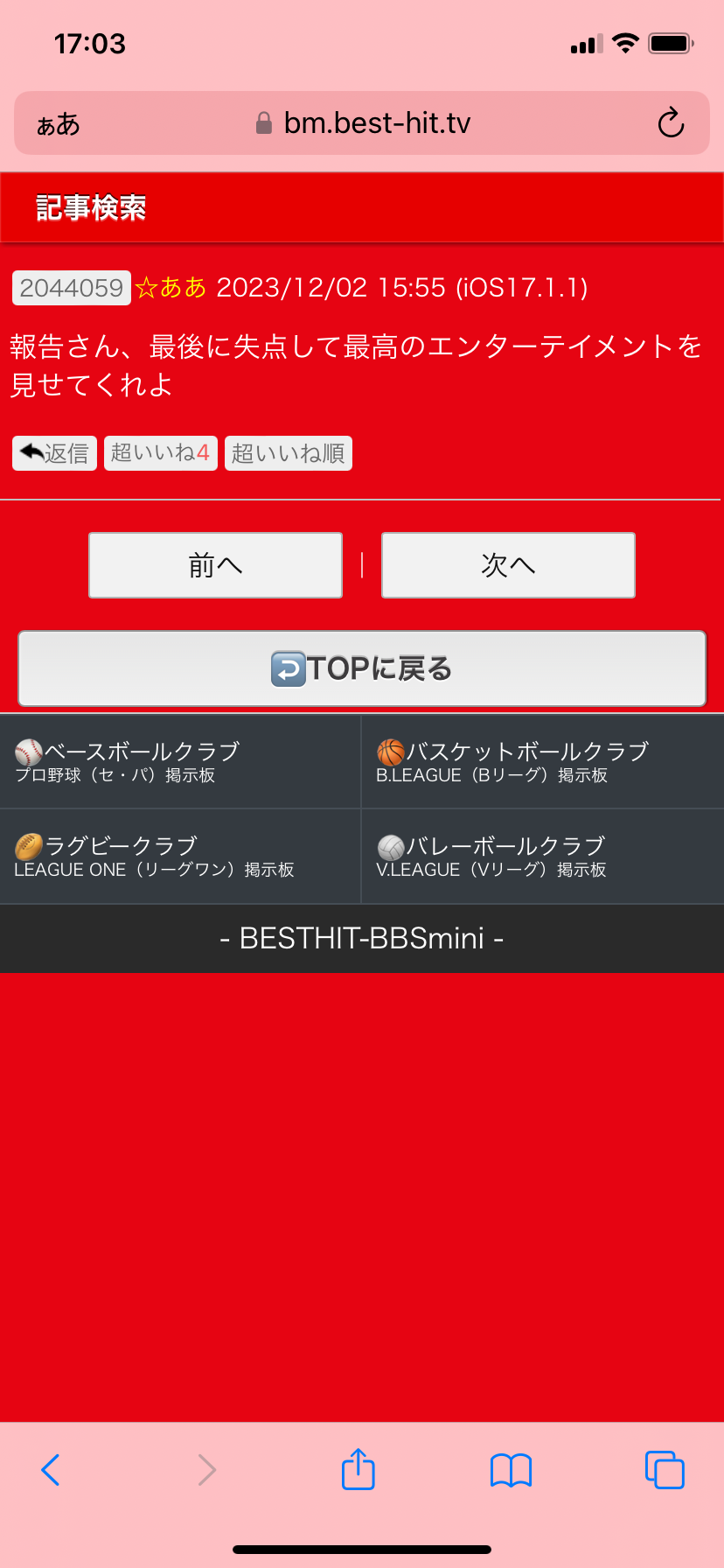Screen dimensions: 724x1568
Task: Sort posts by 超いいね順
Action: tap(289, 453)
